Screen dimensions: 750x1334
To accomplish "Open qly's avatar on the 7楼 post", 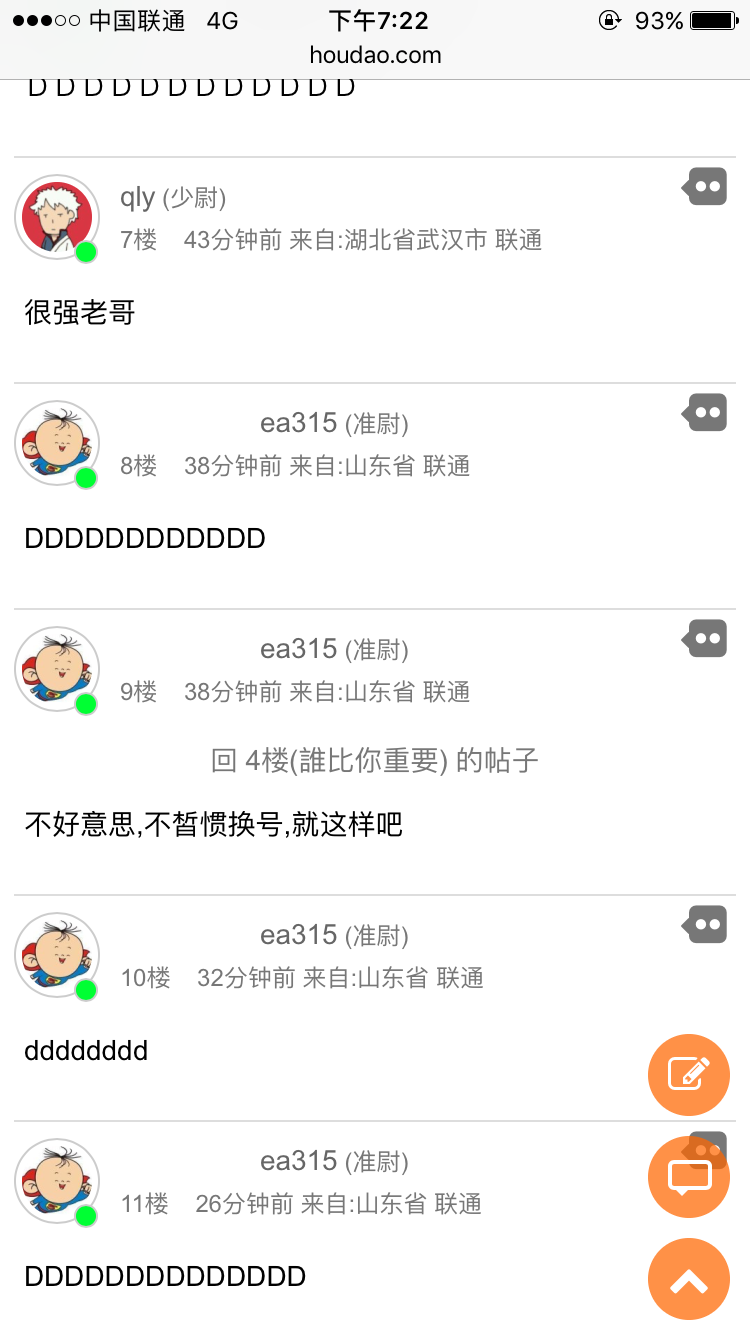I will (57, 217).
